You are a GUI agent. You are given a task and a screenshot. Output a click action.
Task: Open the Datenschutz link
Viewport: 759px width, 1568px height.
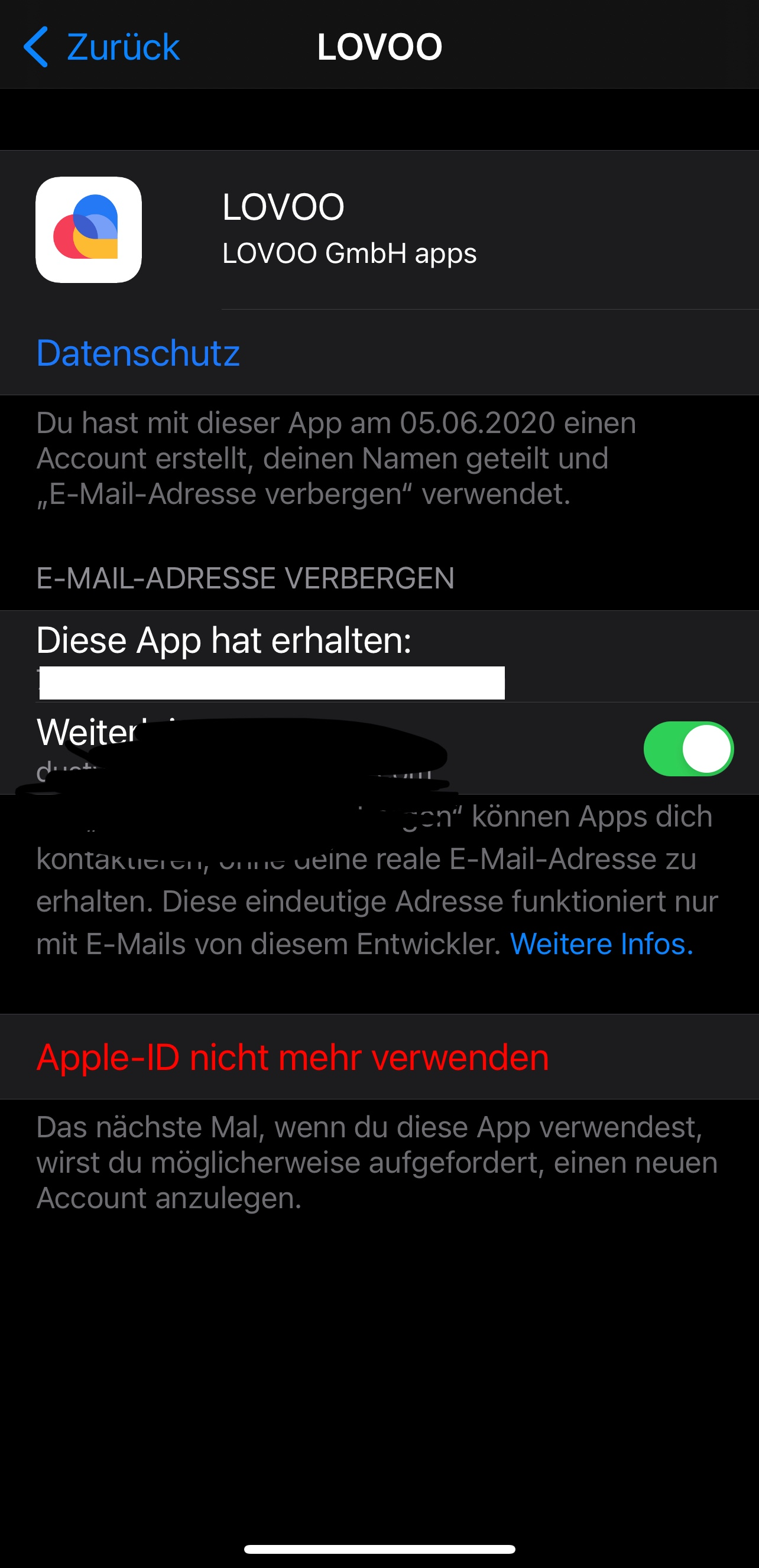pos(138,353)
